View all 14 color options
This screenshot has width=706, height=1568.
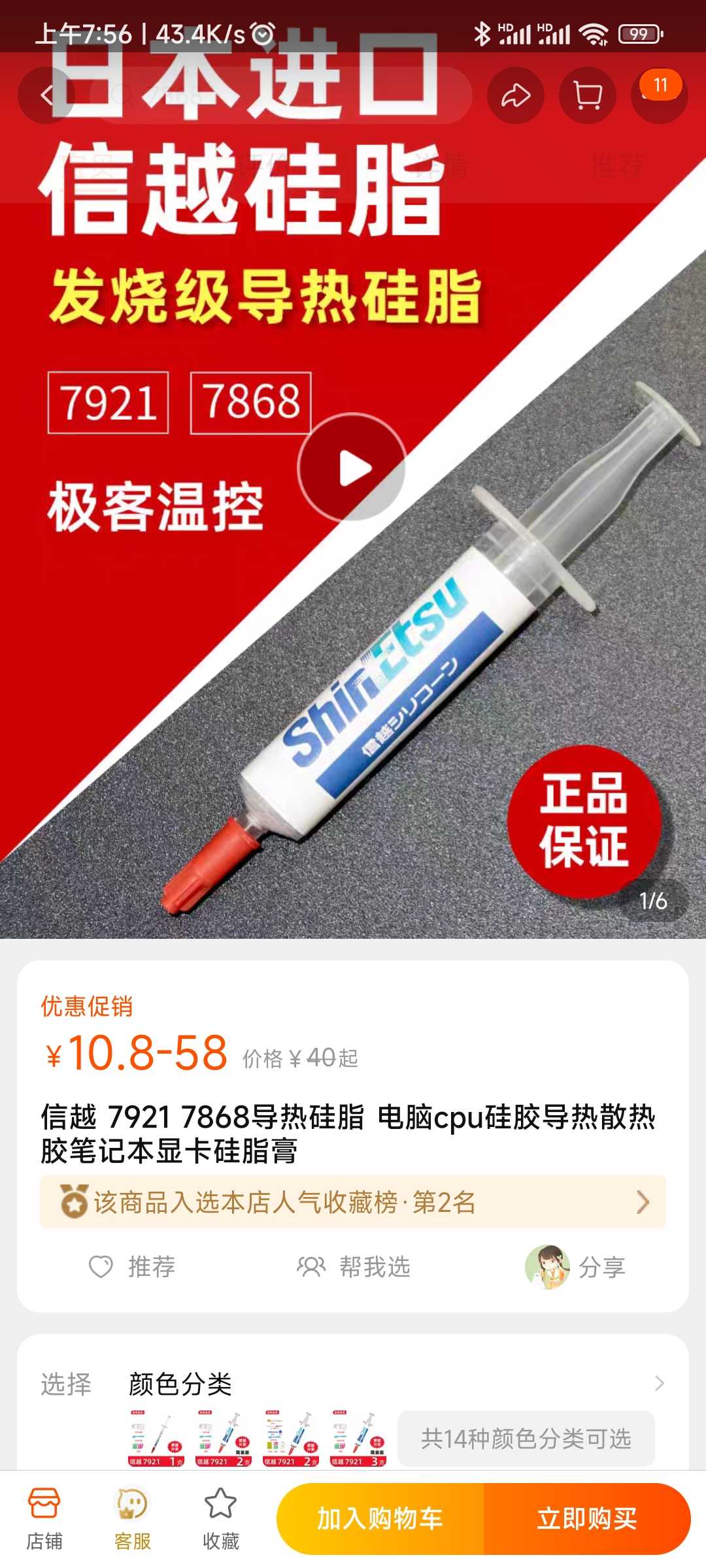526,1439
